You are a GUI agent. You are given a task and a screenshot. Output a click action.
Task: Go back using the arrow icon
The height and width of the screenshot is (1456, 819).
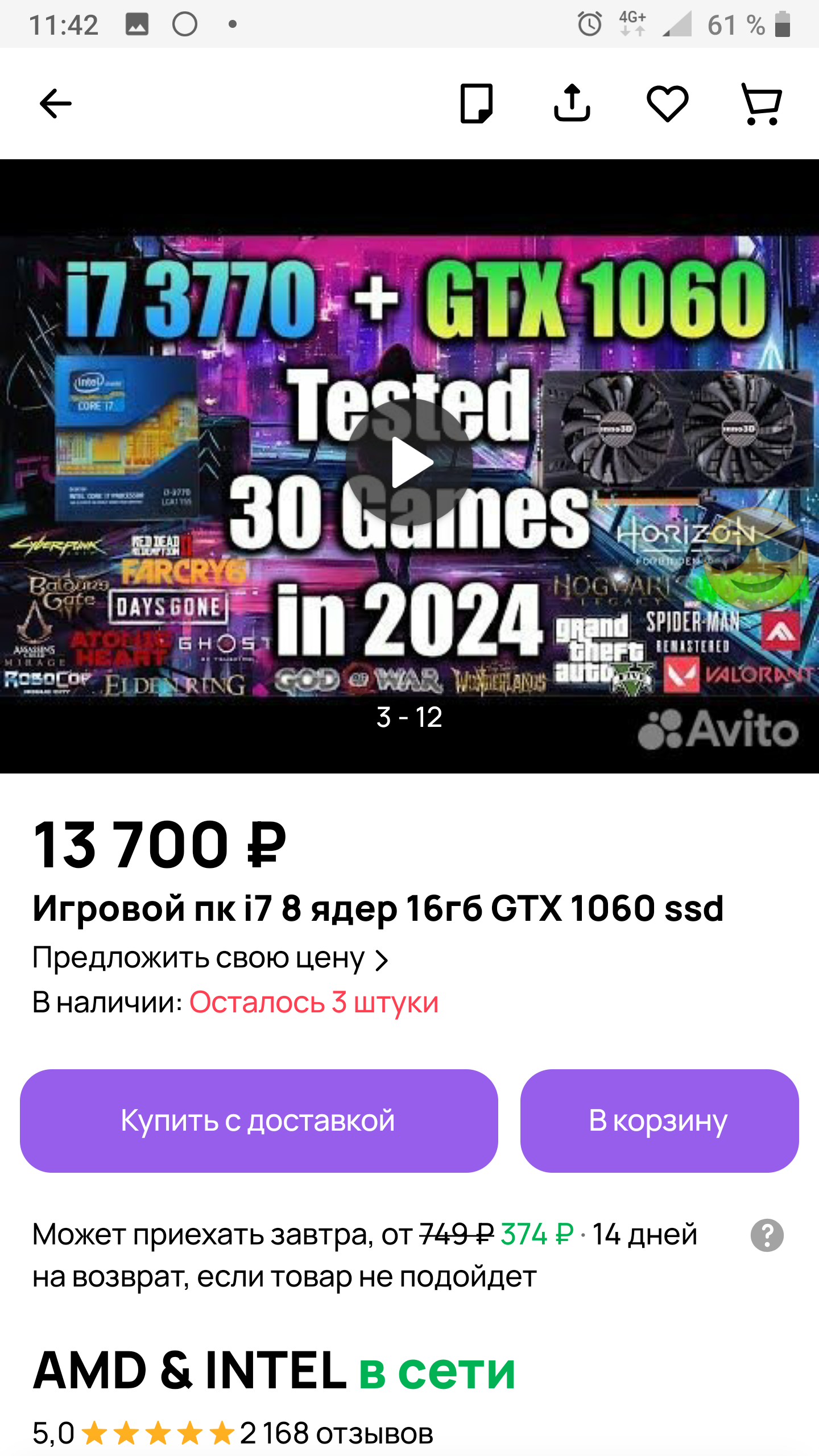click(56, 104)
